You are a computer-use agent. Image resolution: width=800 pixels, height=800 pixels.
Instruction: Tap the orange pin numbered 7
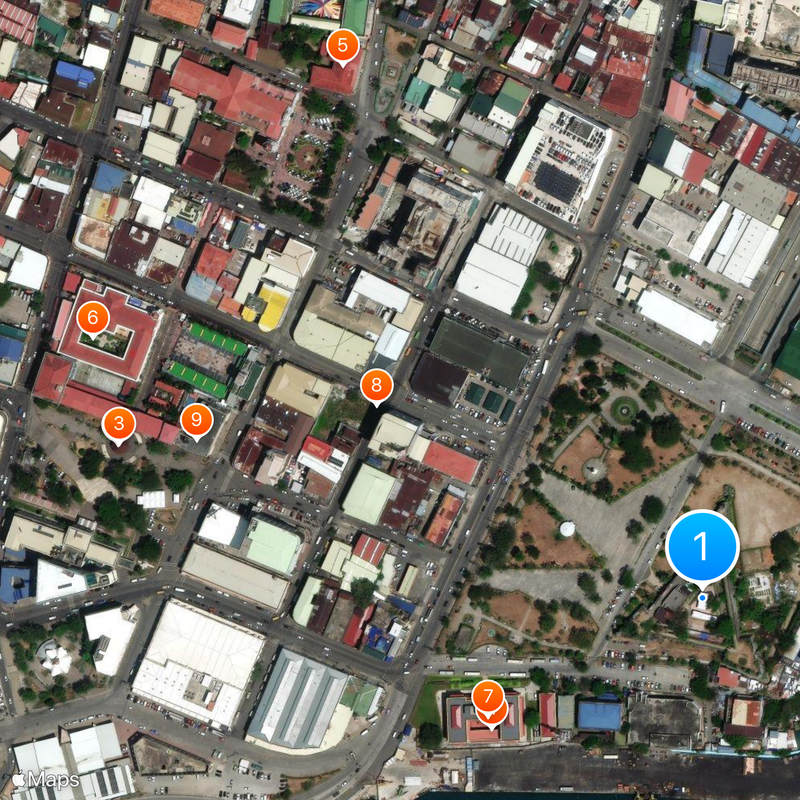click(488, 696)
